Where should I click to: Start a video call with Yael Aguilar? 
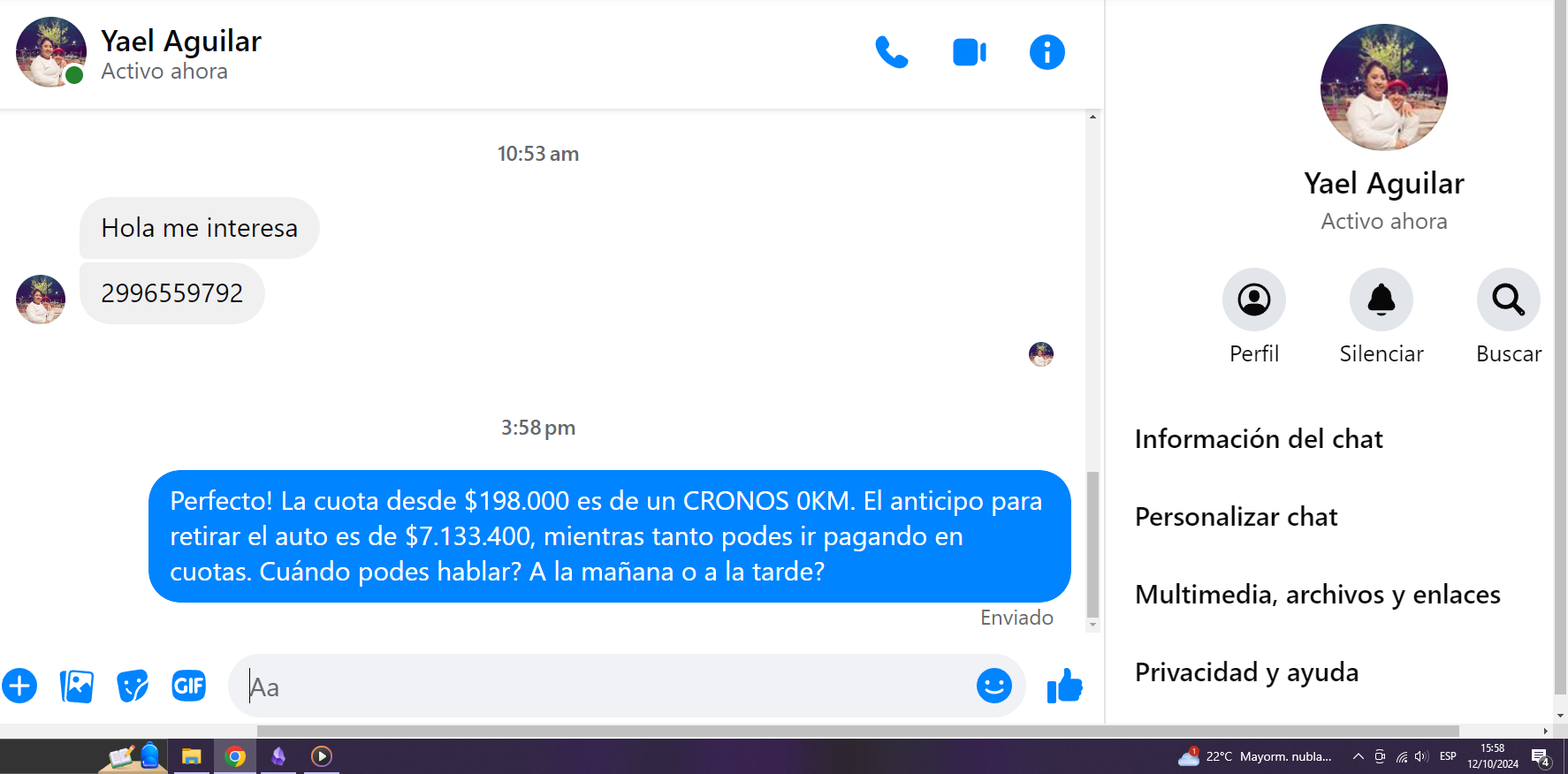click(969, 52)
